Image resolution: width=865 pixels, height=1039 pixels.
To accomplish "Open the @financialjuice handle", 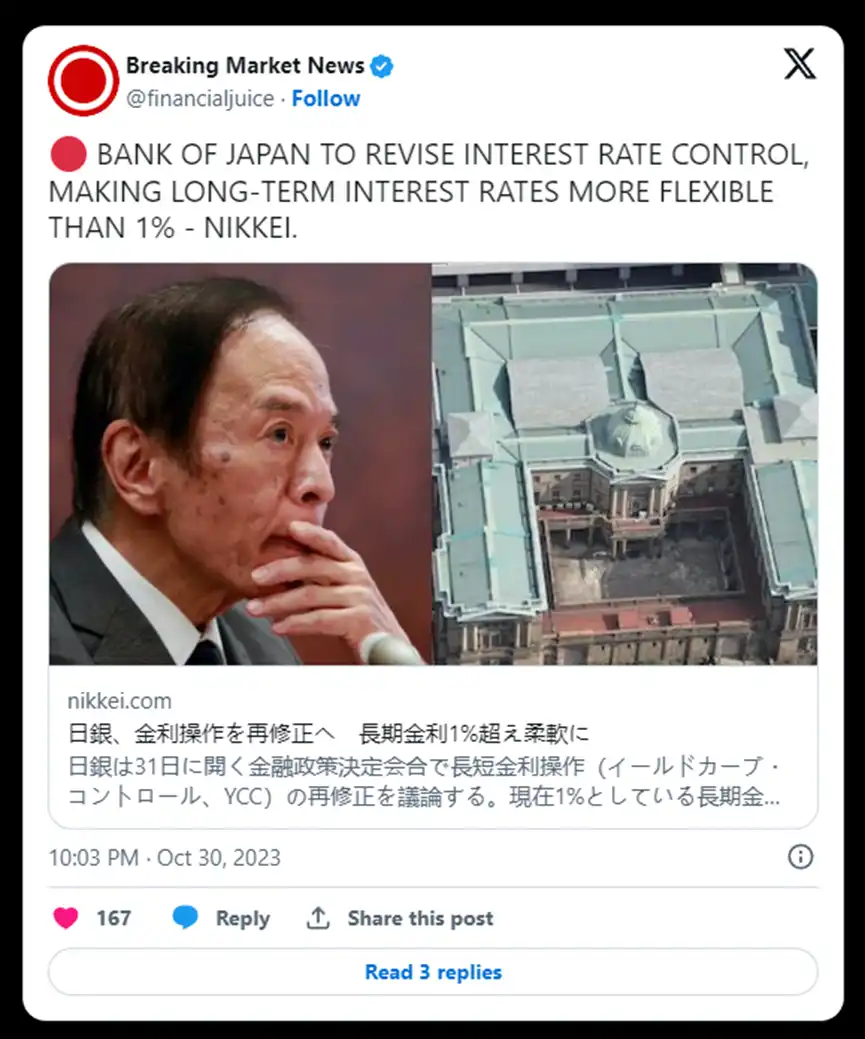I will (202, 98).
